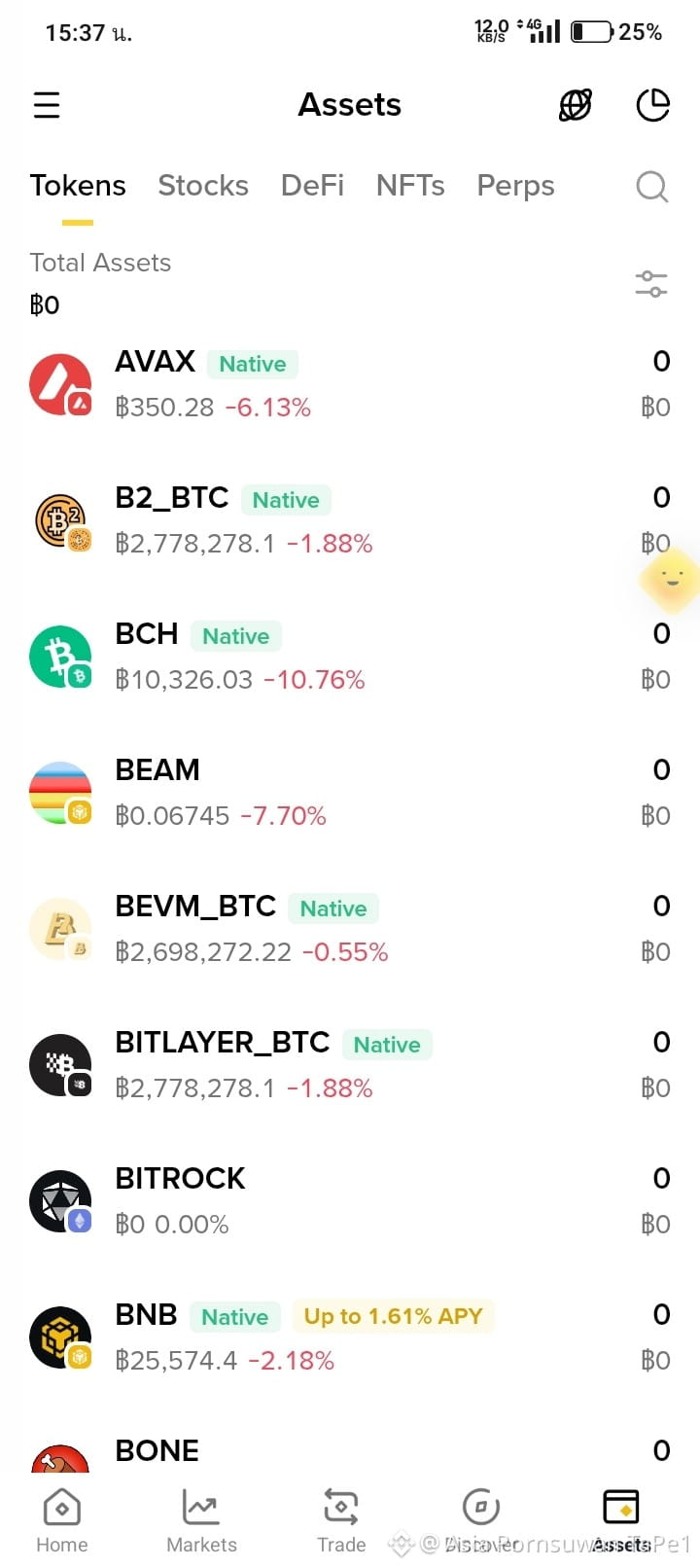Open the BITLAYER_BTC token row
Image resolution: width=700 pixels, height=1568 pixels.
(x=350, y=1065)
